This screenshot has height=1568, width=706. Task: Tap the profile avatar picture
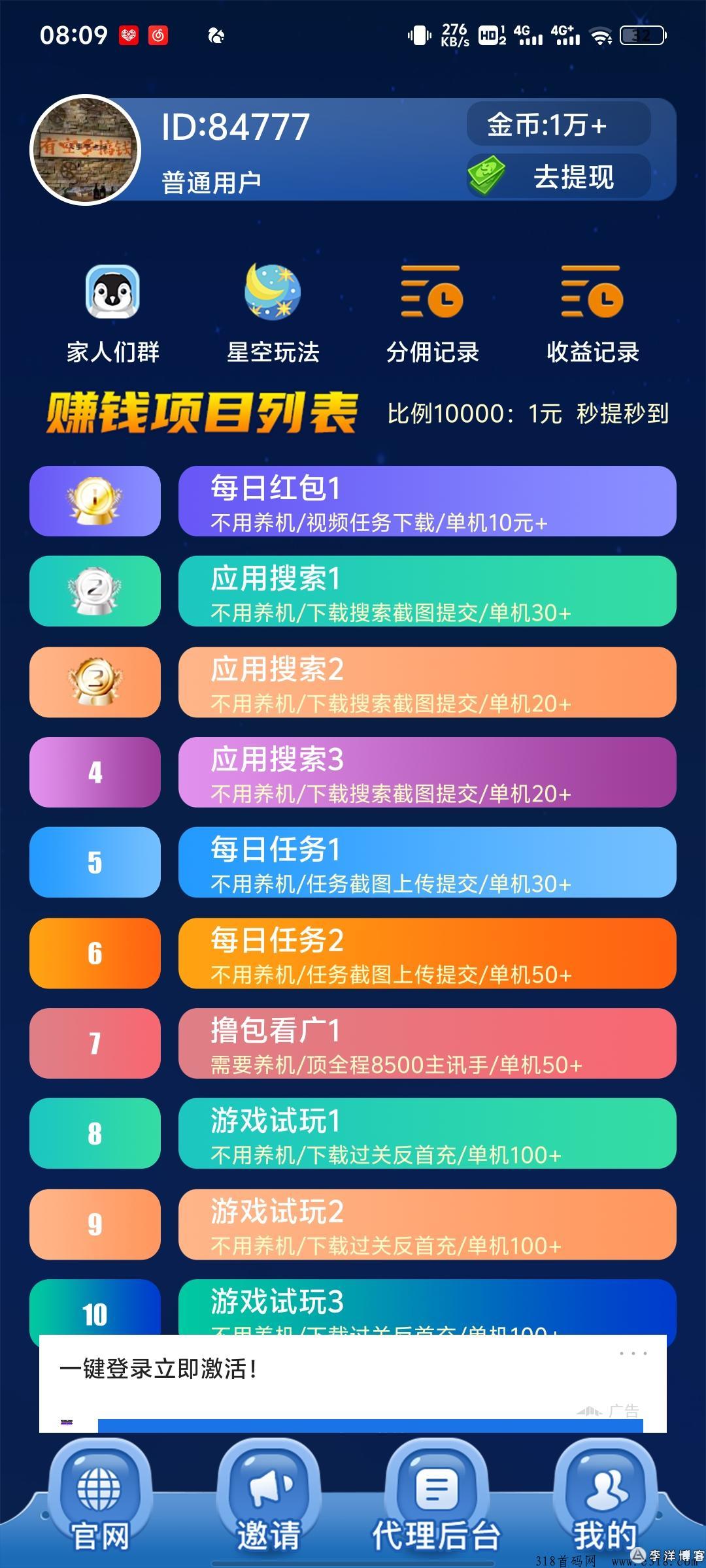(x=86, y=150)
